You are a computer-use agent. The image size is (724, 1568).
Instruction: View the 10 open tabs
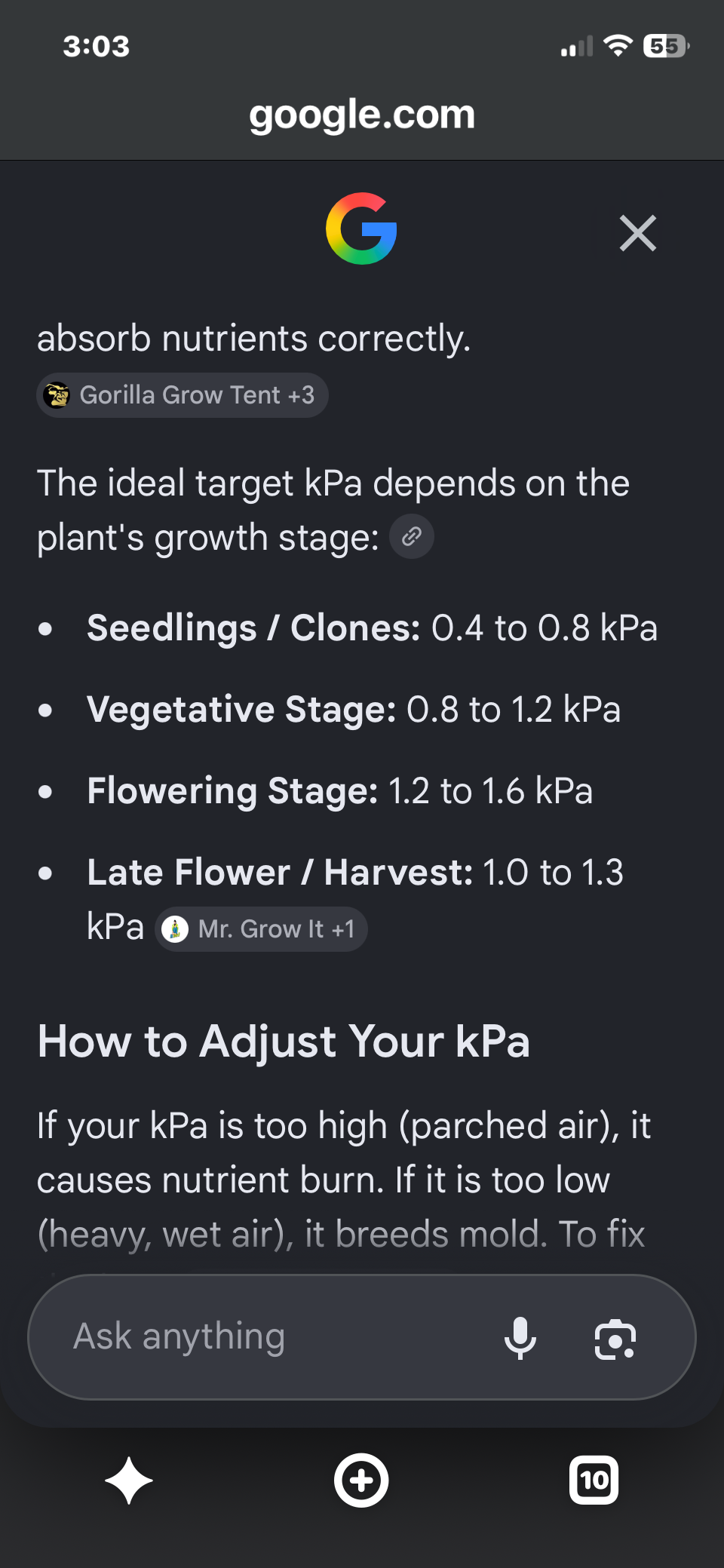pos(594,1480)
